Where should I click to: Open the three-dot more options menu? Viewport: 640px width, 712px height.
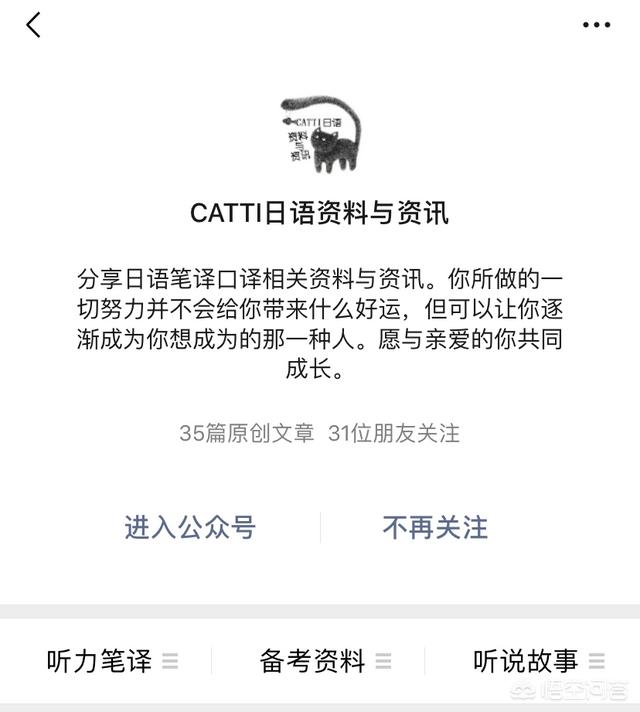click(596, 25)
